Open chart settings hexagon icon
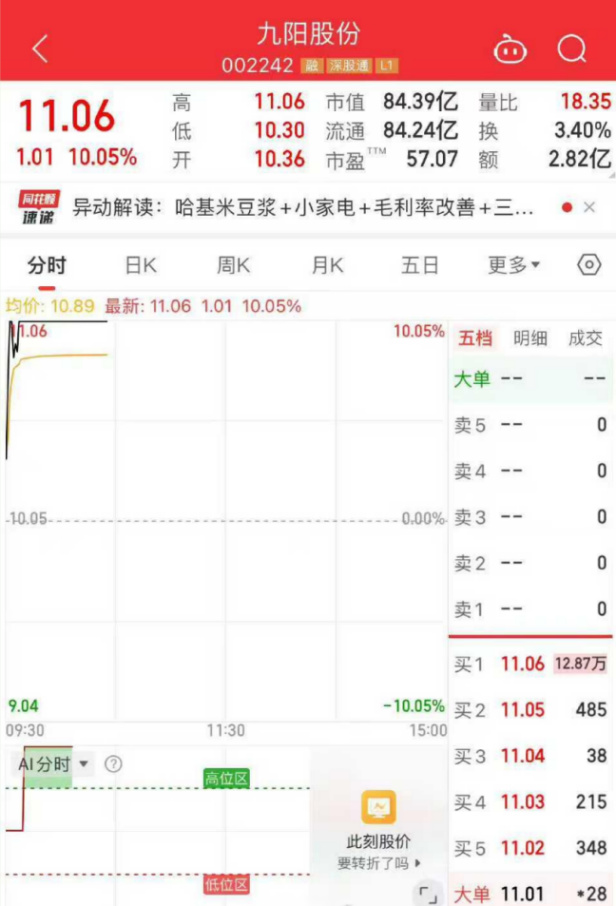Viewport: 616px width, 906px height. pyautogui.click(x=589, y=265)
